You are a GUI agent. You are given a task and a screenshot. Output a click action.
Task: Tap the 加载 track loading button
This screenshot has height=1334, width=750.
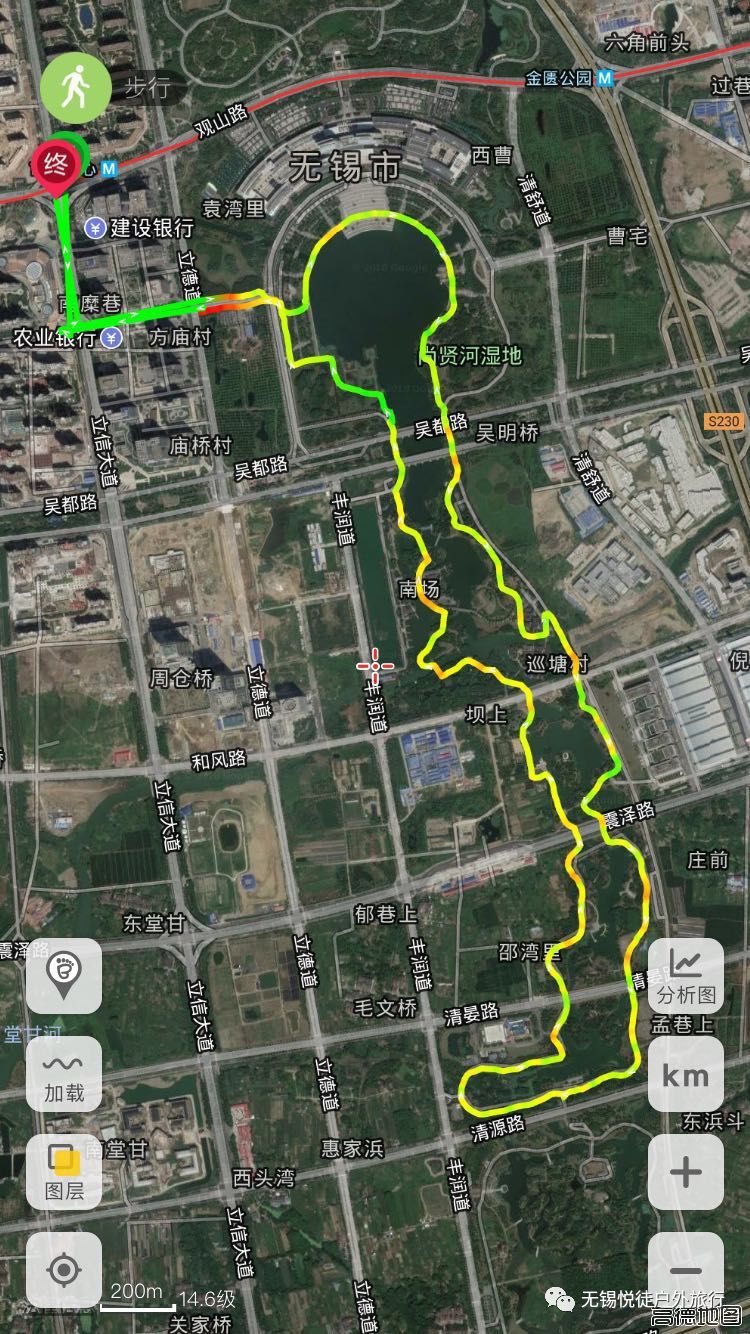pyautogui.click(x=64, y=1074)
